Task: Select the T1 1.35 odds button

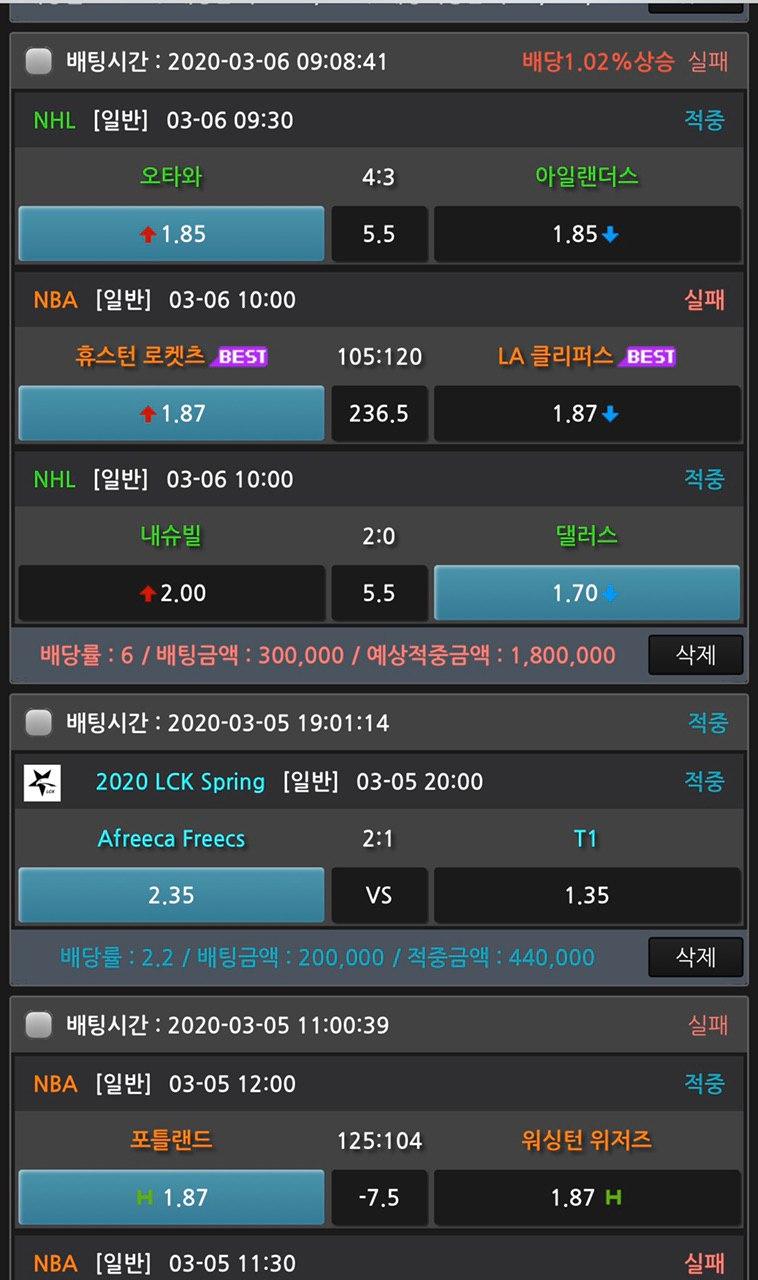Action: [587, 895]
